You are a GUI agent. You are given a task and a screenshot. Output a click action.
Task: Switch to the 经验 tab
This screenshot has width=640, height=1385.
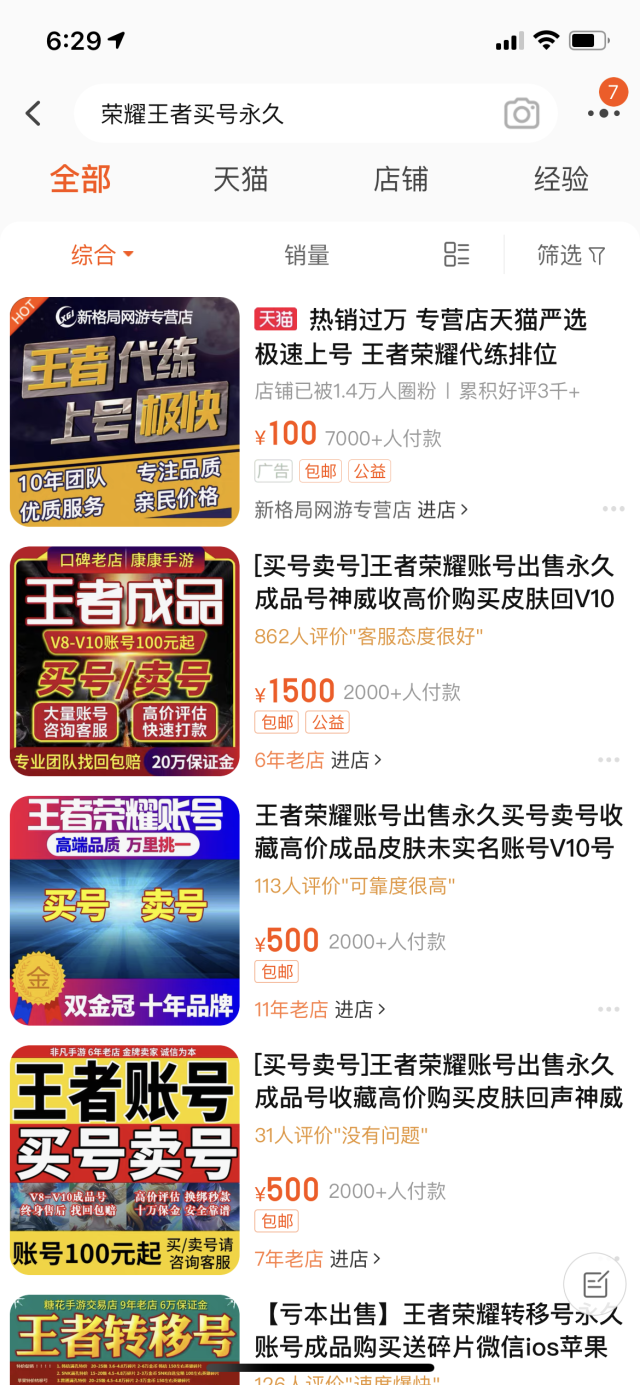(561, 180)
